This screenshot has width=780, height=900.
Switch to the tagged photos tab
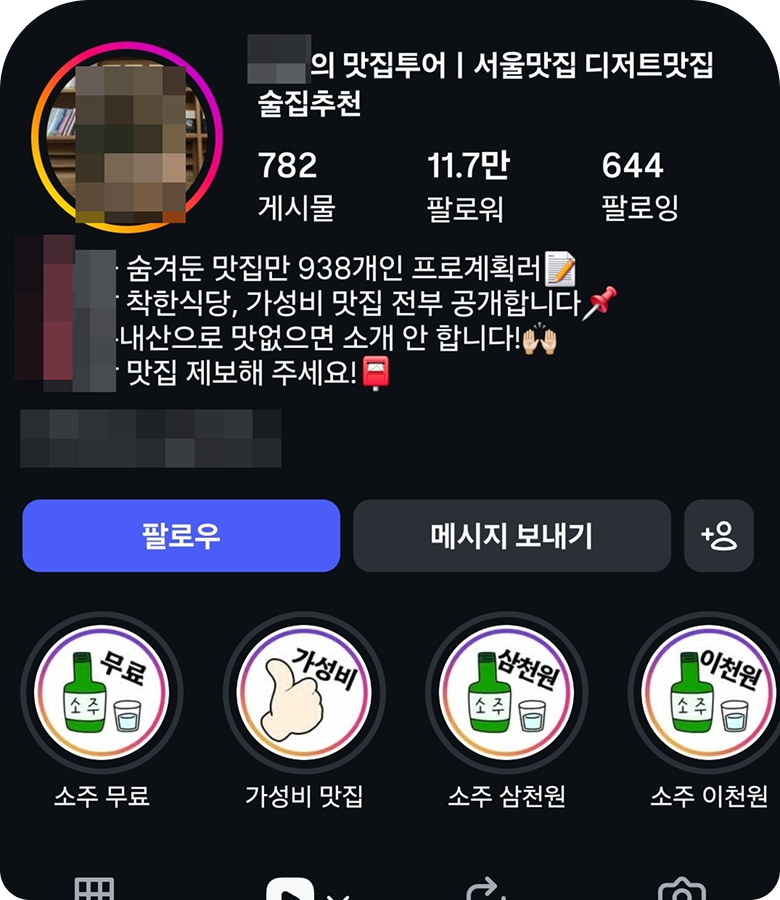(682, 889)
